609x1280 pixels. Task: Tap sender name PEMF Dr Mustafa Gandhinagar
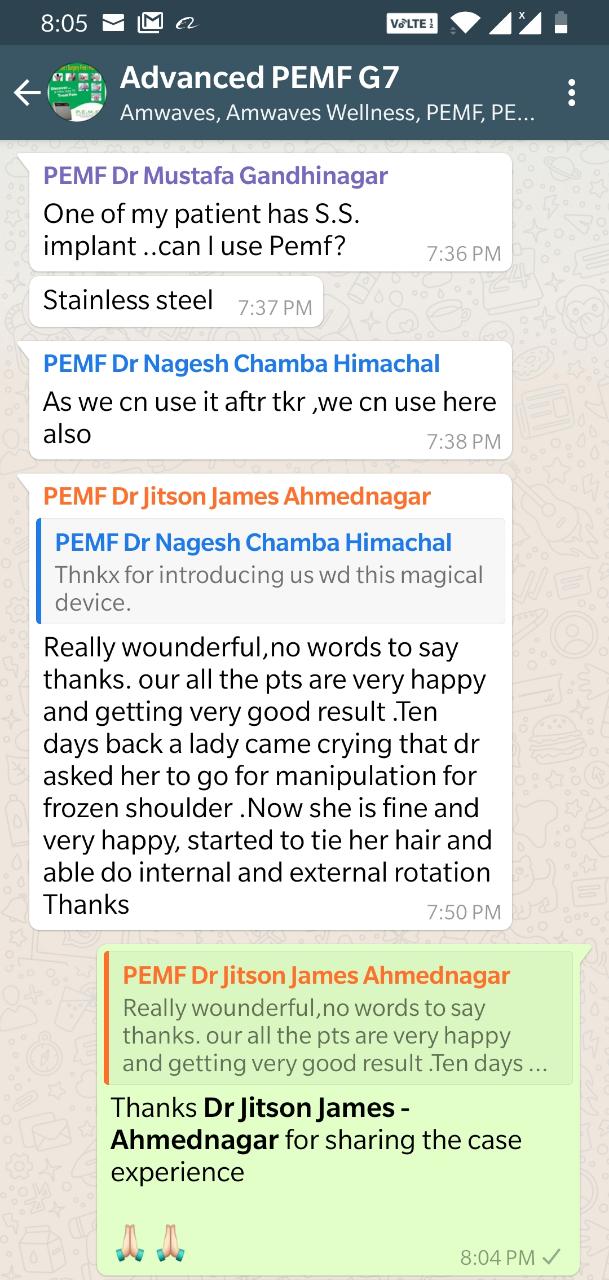215,176
